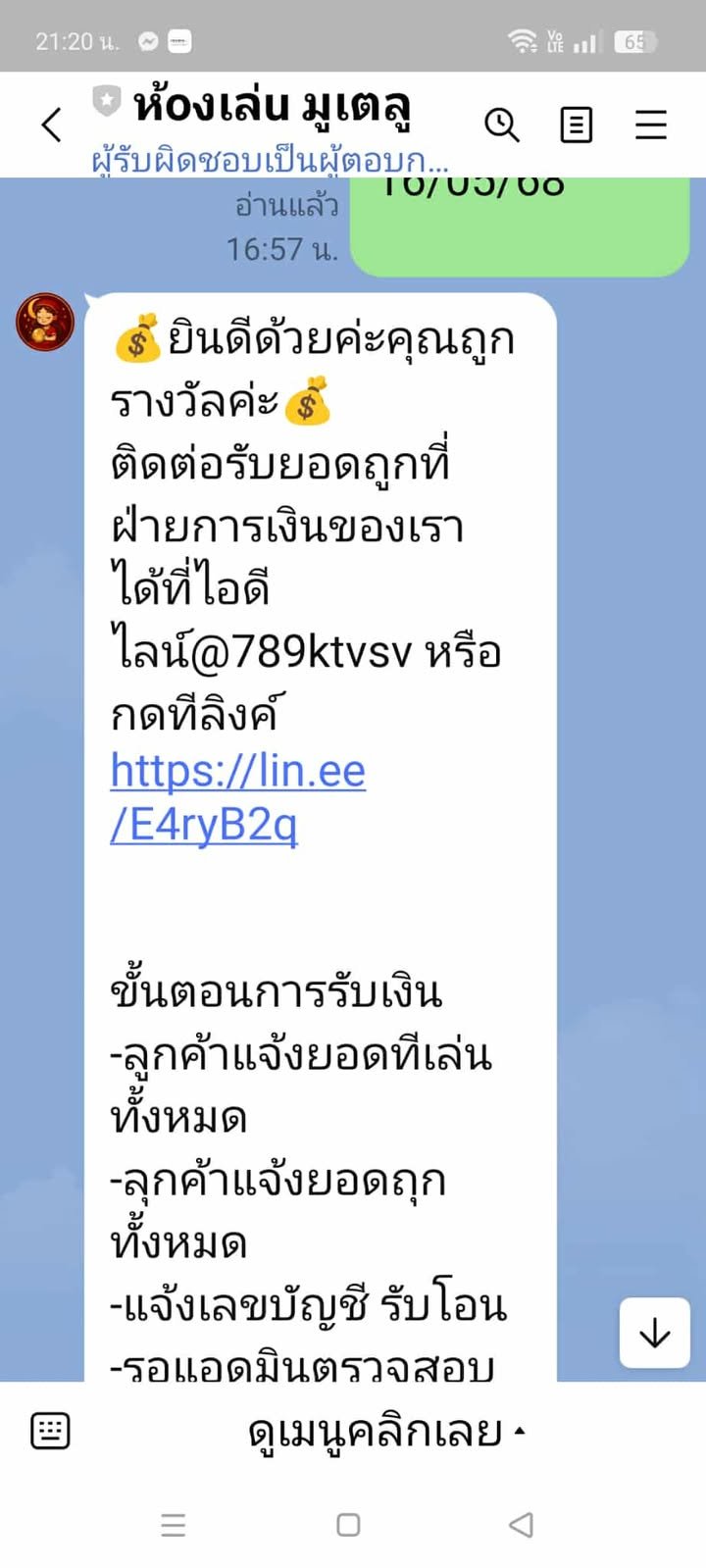Open the chat notes icon
The image size is (706, 1568).
pyautogui.click(x=576, y=125)
